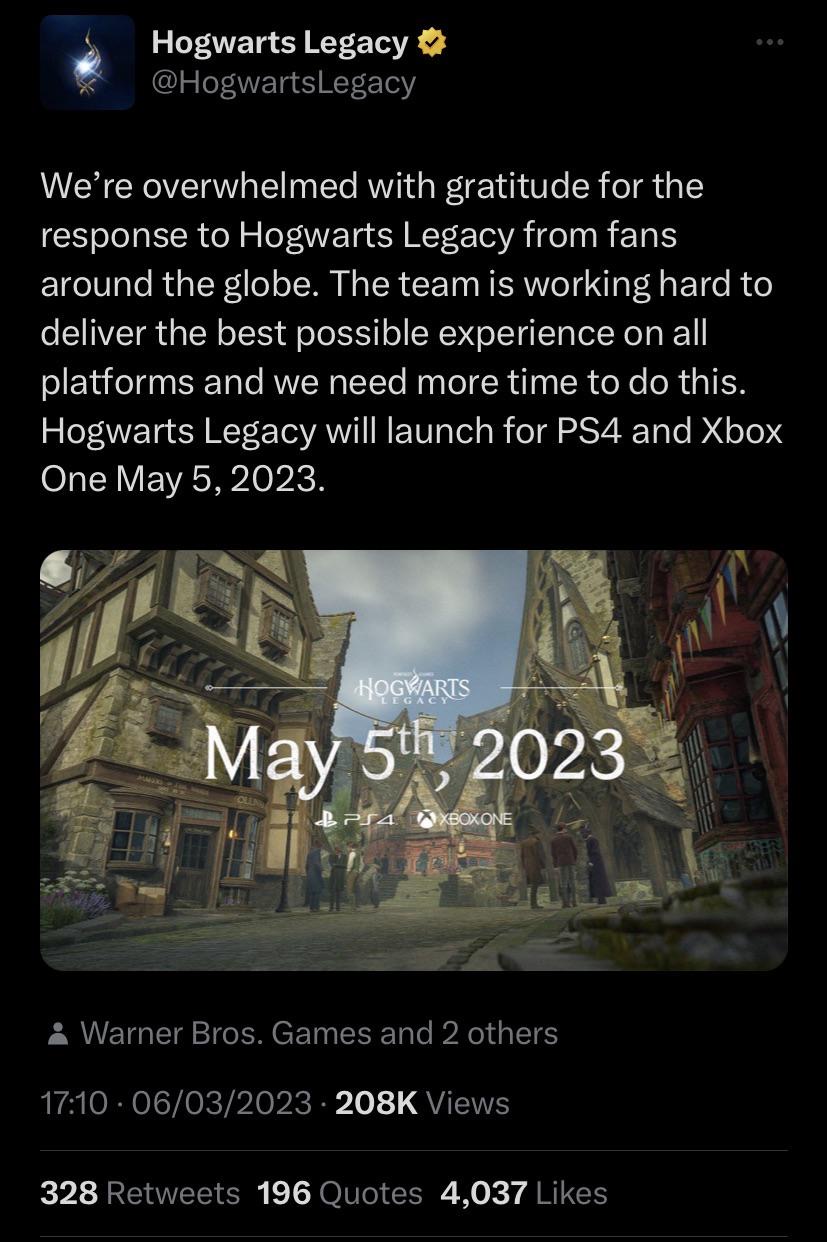Open the @HogwartsLegacy profile handle
This screenshot has width=827, height=1242.
click(x=283, y=82)
